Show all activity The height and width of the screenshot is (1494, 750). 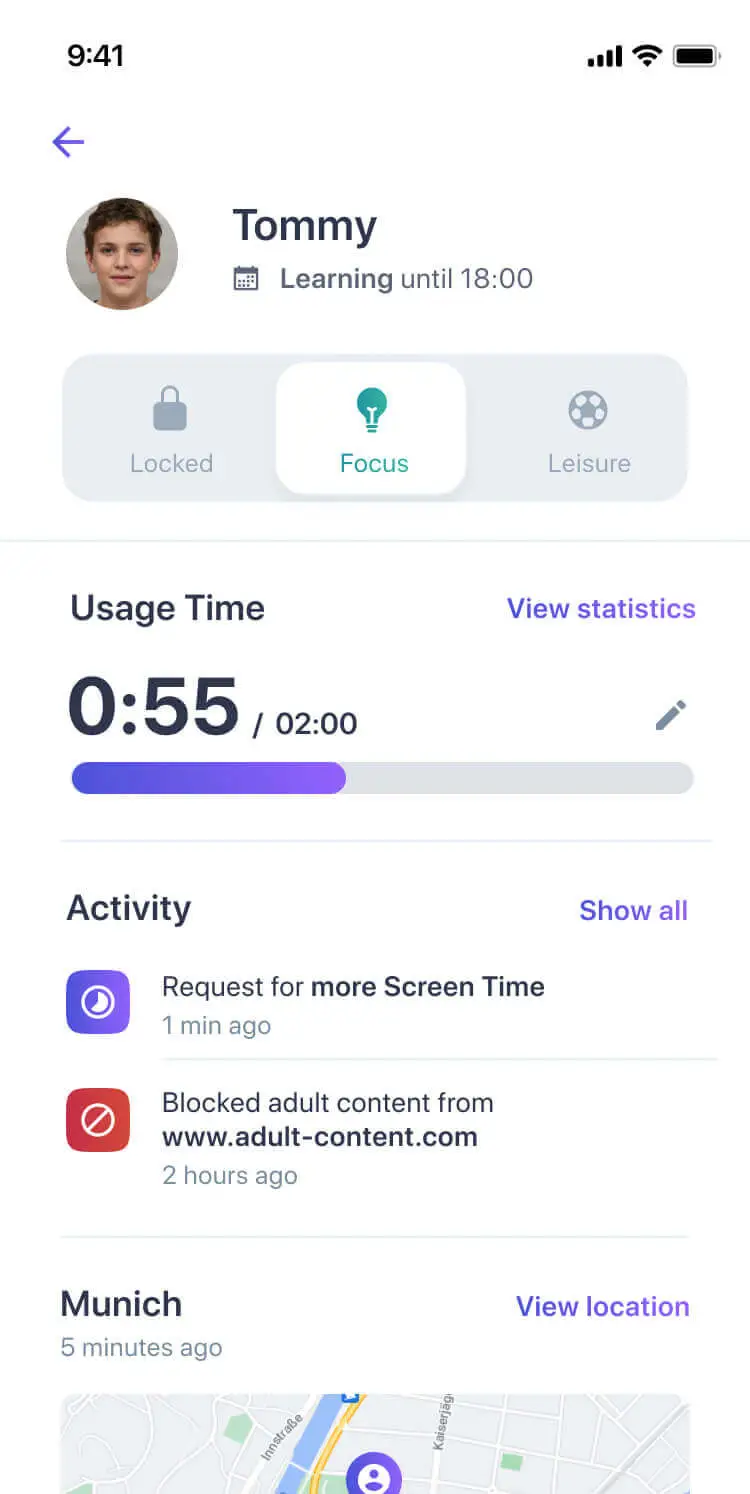click(x=633, y=911)
